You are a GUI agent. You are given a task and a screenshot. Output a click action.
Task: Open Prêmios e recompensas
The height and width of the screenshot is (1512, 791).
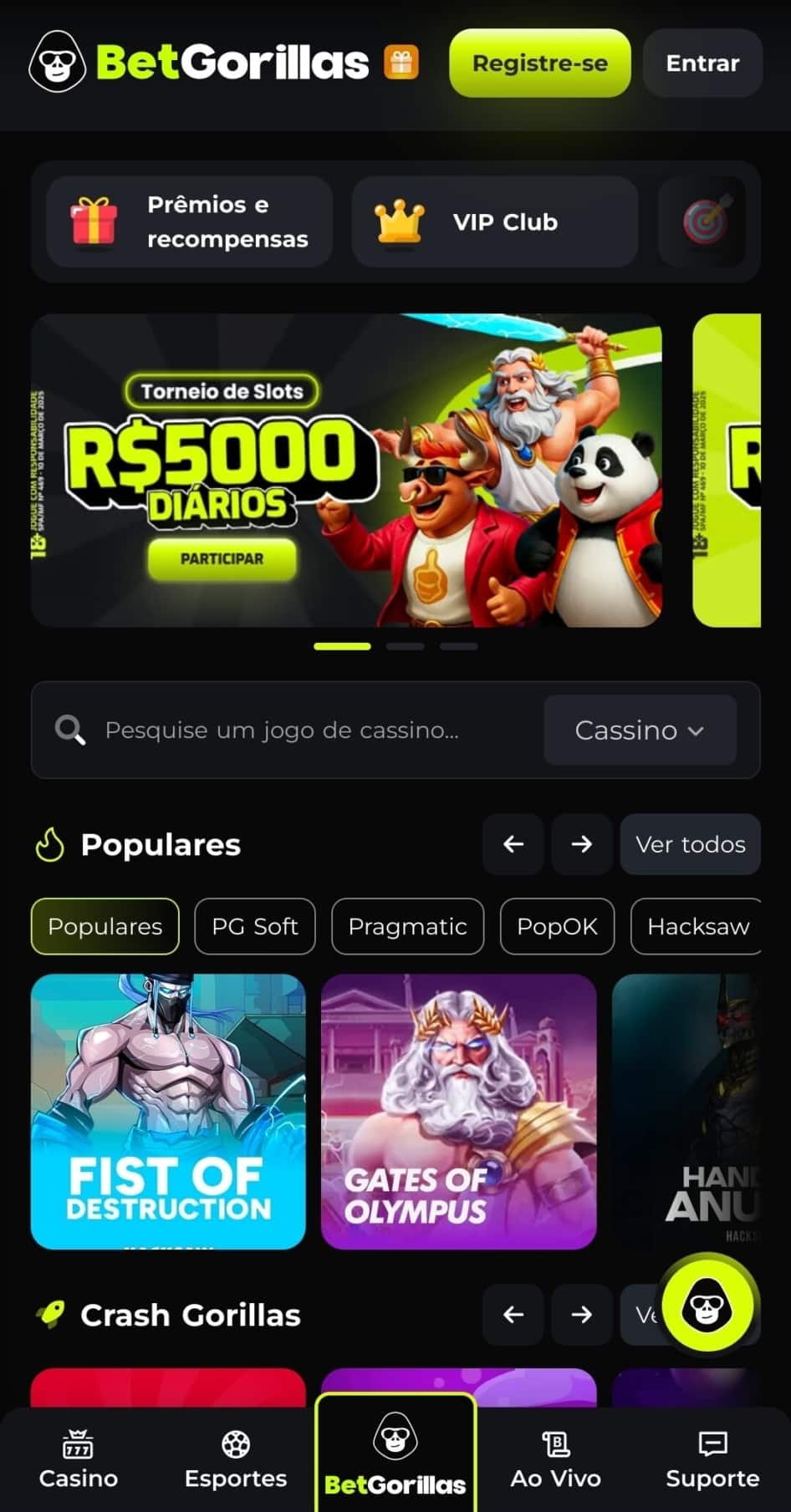coord(188,221)
